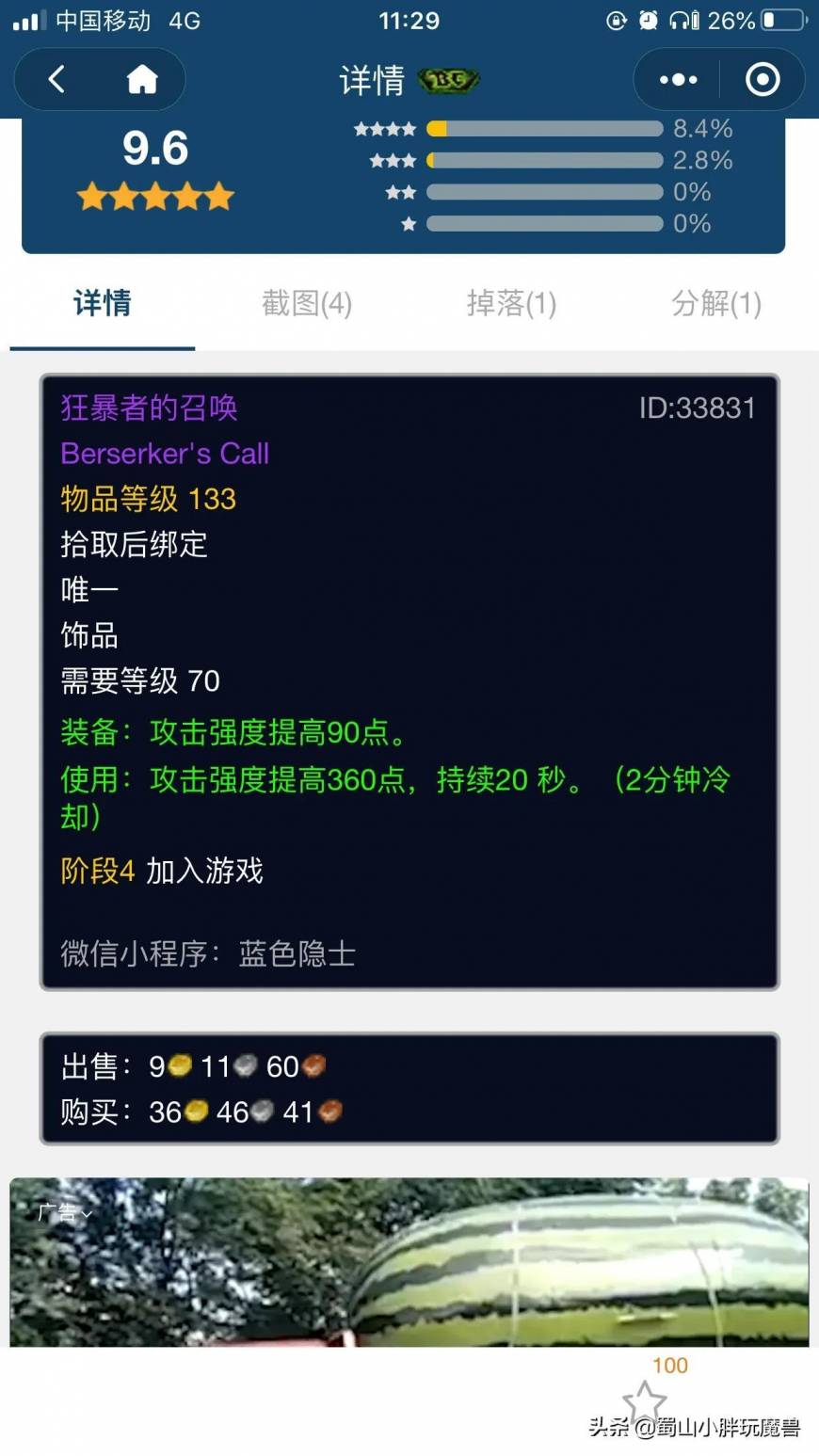Close the mini program via circle icon
The image size is (819, 1456).
(x=762, y=80)
